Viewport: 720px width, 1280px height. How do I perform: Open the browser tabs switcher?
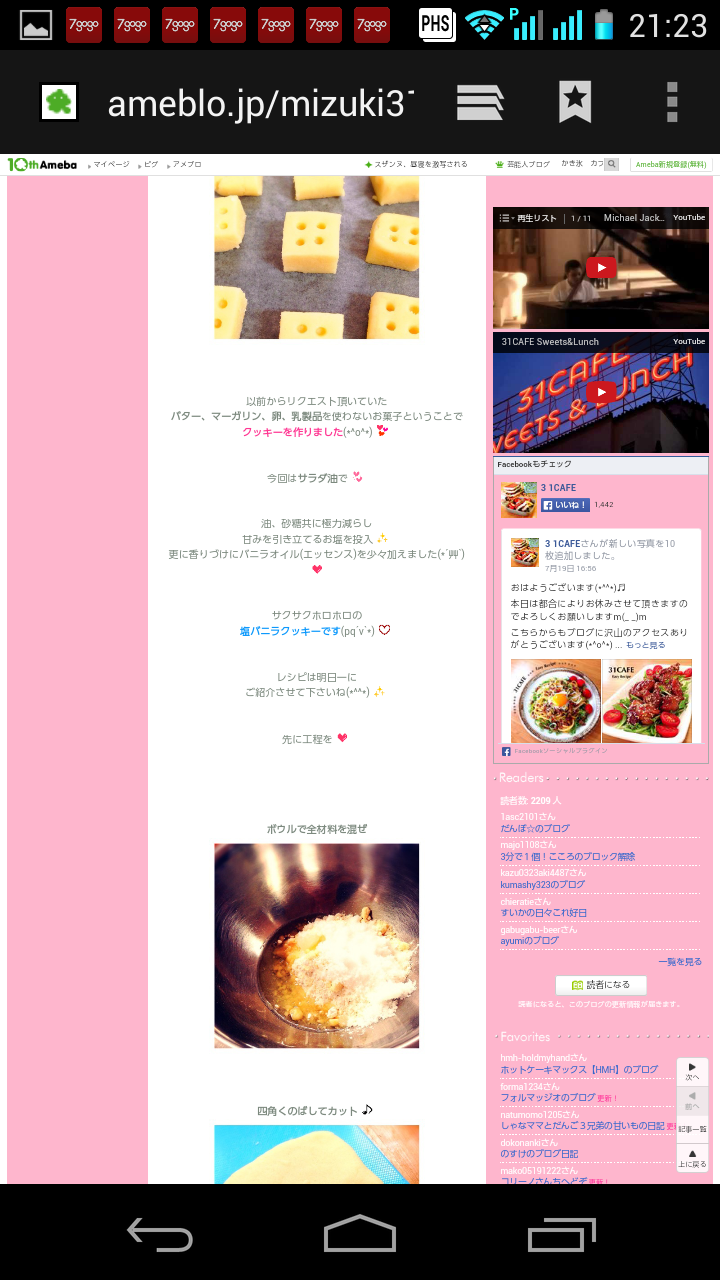pyautogui.click(x=480, y=102)
